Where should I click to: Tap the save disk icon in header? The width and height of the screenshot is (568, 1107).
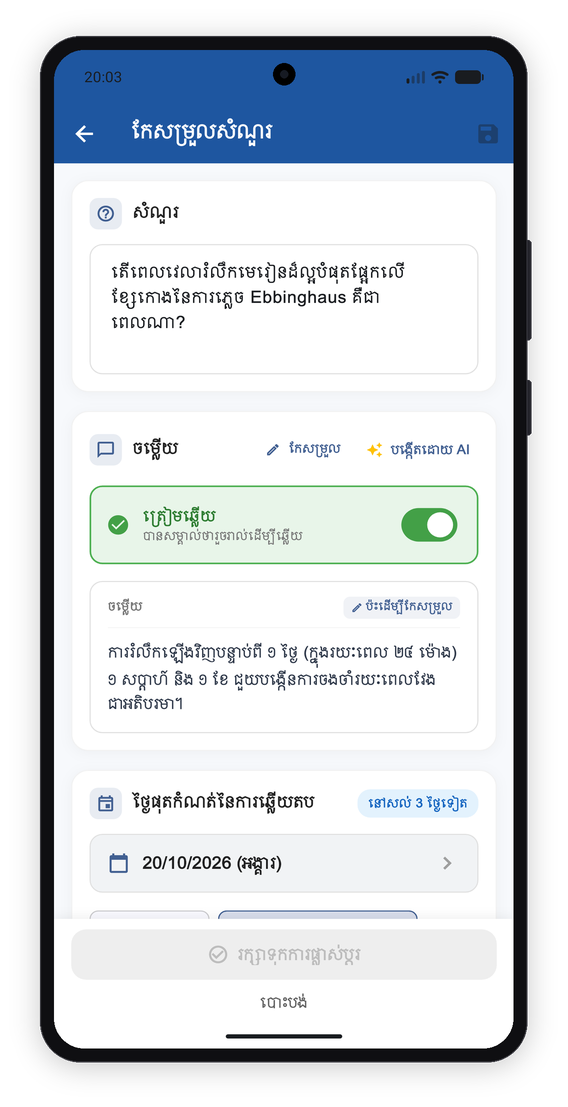[x=488, y=133]
